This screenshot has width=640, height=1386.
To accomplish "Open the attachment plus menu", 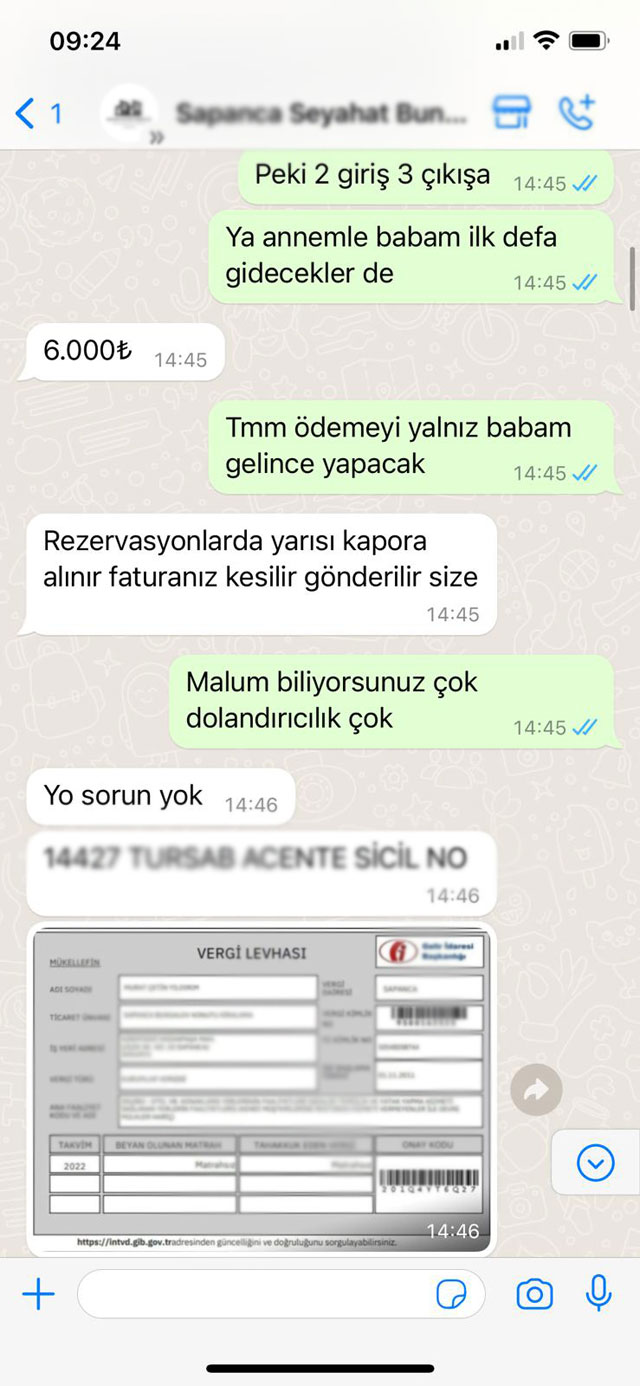I will tap(38, 1295).
